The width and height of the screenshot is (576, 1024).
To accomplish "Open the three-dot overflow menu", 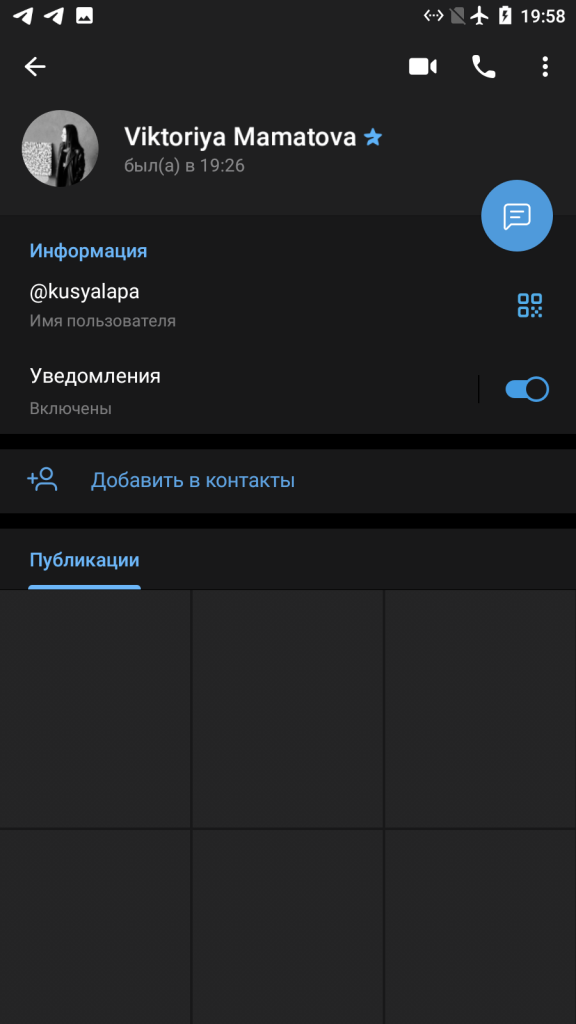I will coord(545,67).
